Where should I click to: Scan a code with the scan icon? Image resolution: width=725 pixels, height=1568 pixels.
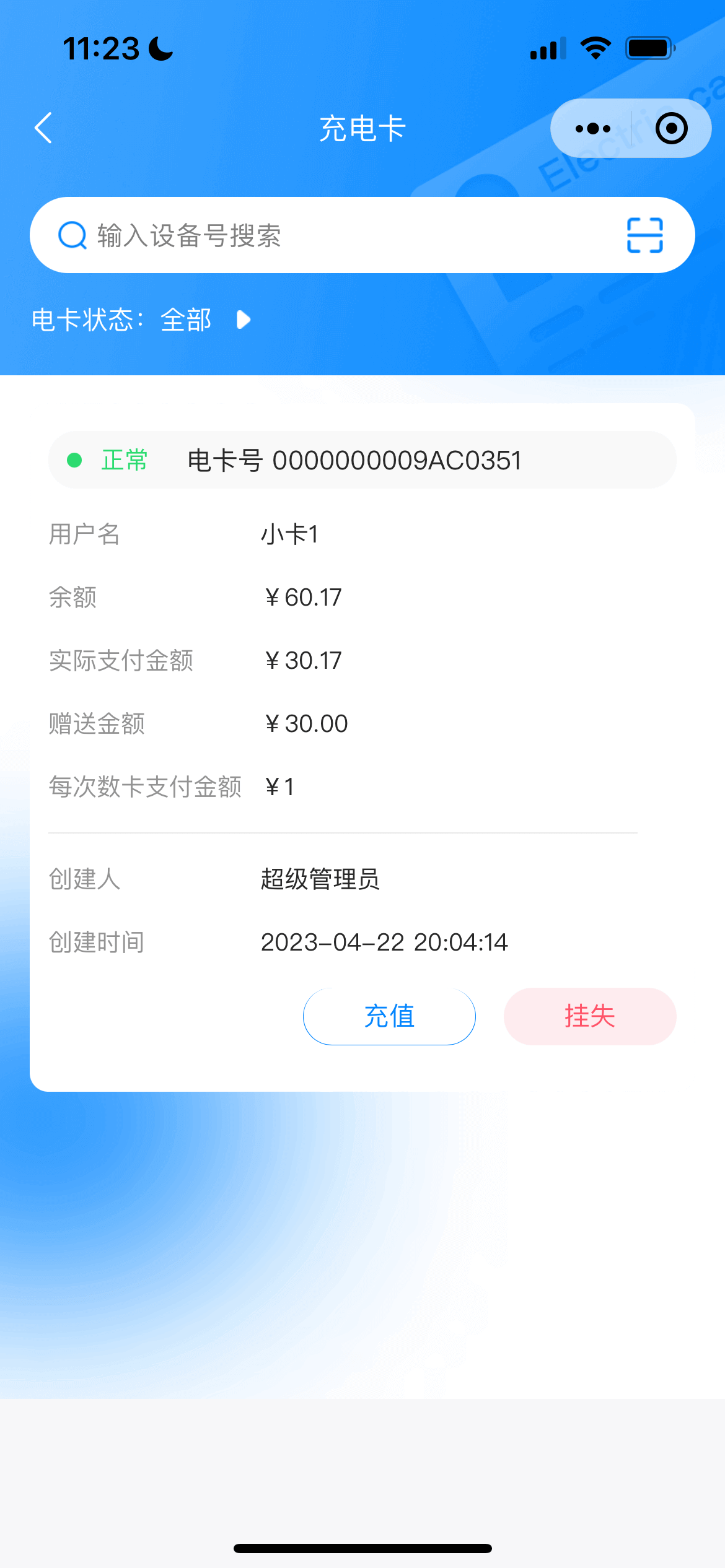(644, 235)
